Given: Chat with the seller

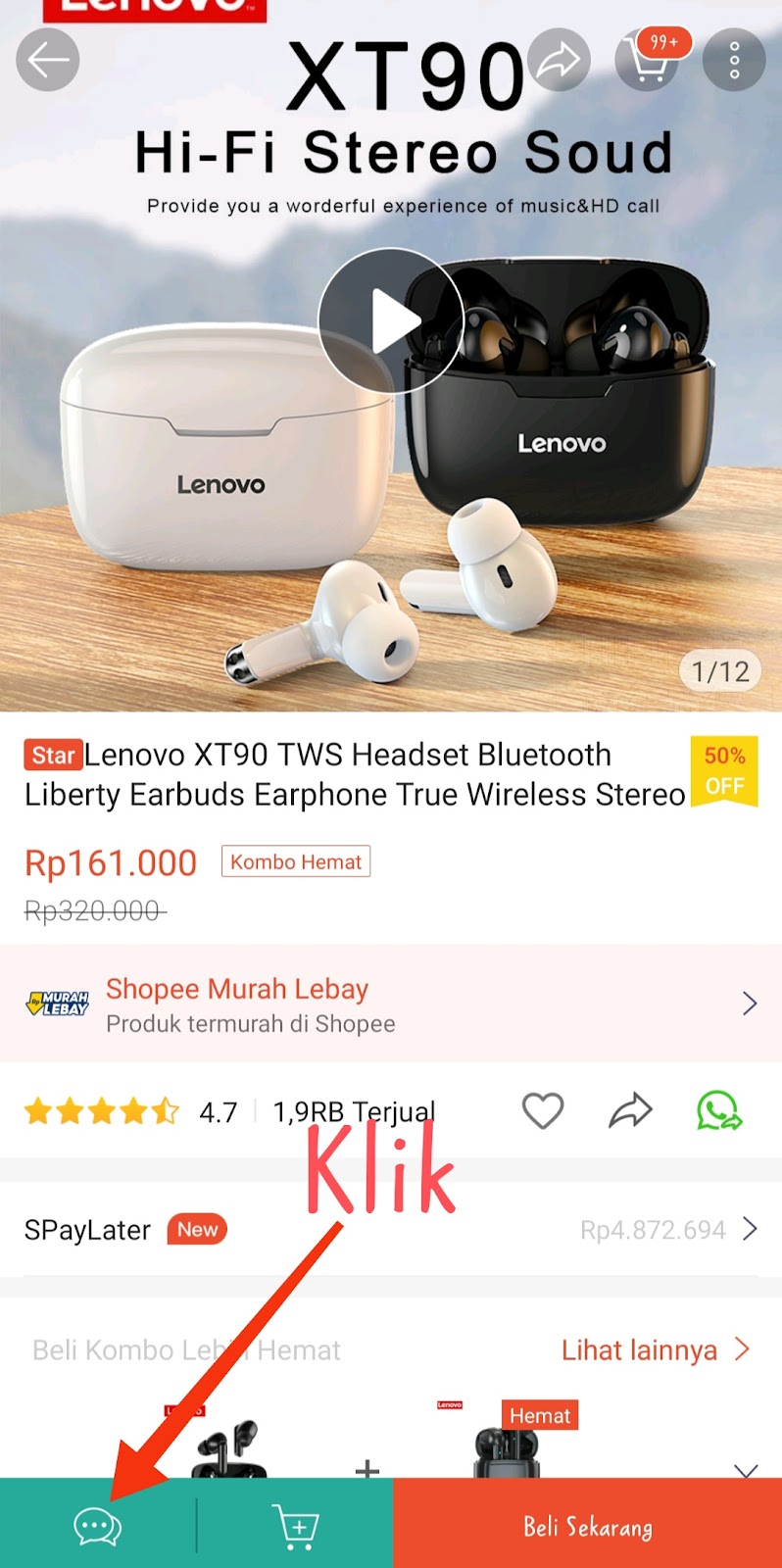Looking at the screenshot, I should (x=98, y=1525).
